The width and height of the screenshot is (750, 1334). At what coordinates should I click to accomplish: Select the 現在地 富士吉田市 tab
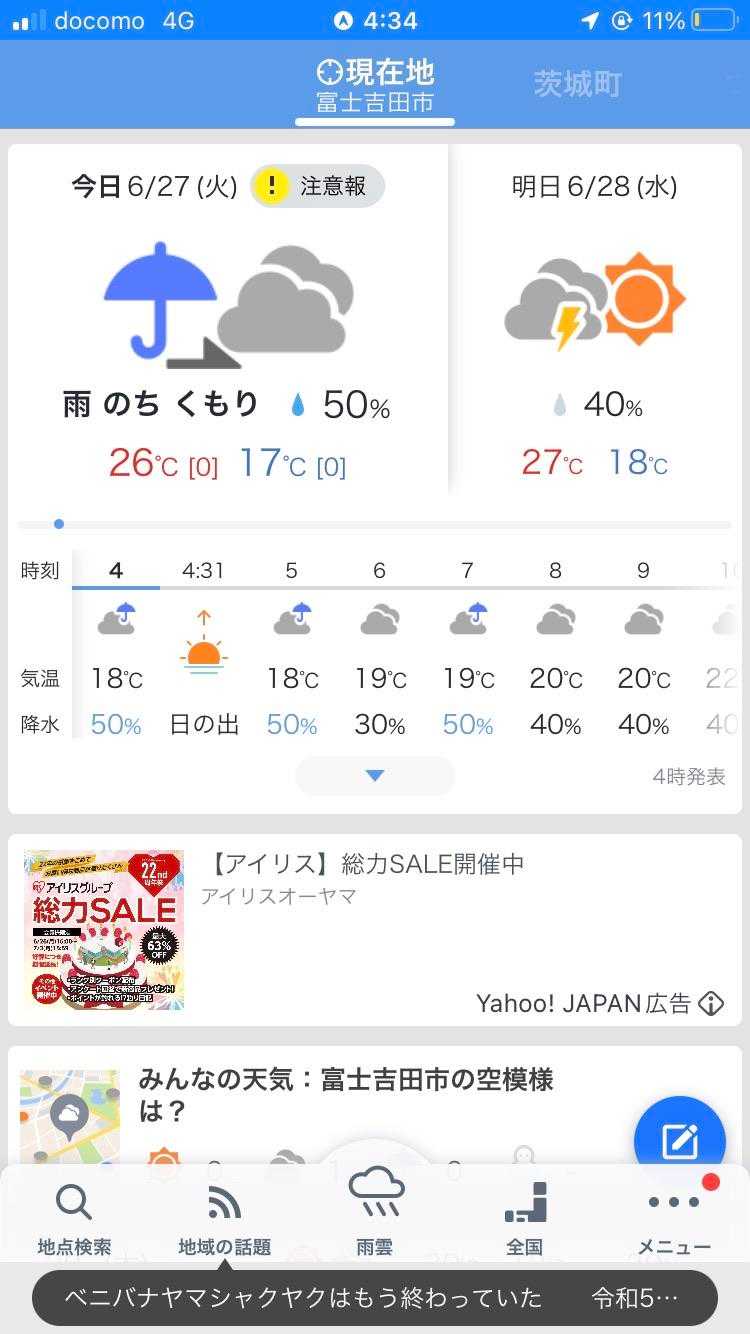(375, 87)
